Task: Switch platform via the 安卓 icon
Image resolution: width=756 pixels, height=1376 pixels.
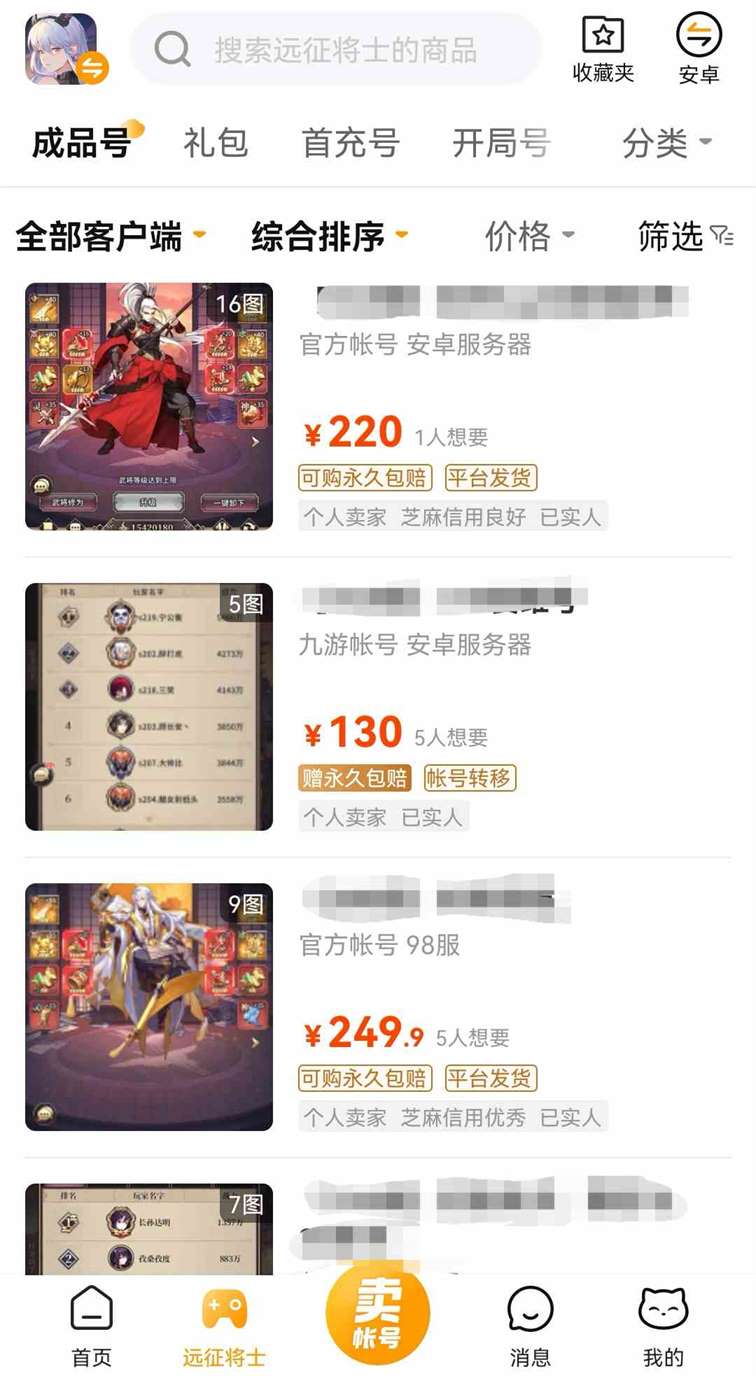Action: pos(699,50)
